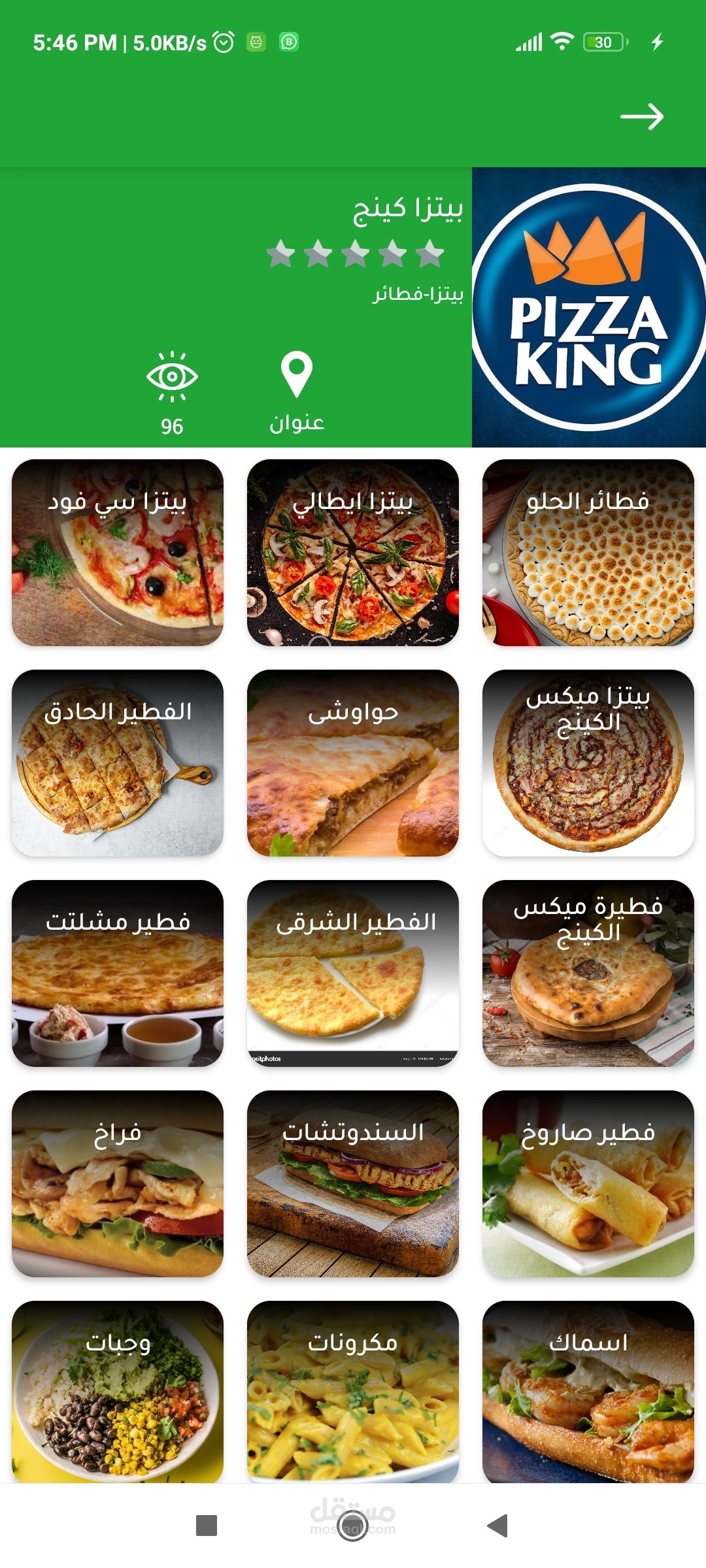
Task: Select the فطير صاروخ category
Action: pos(588,1184)
